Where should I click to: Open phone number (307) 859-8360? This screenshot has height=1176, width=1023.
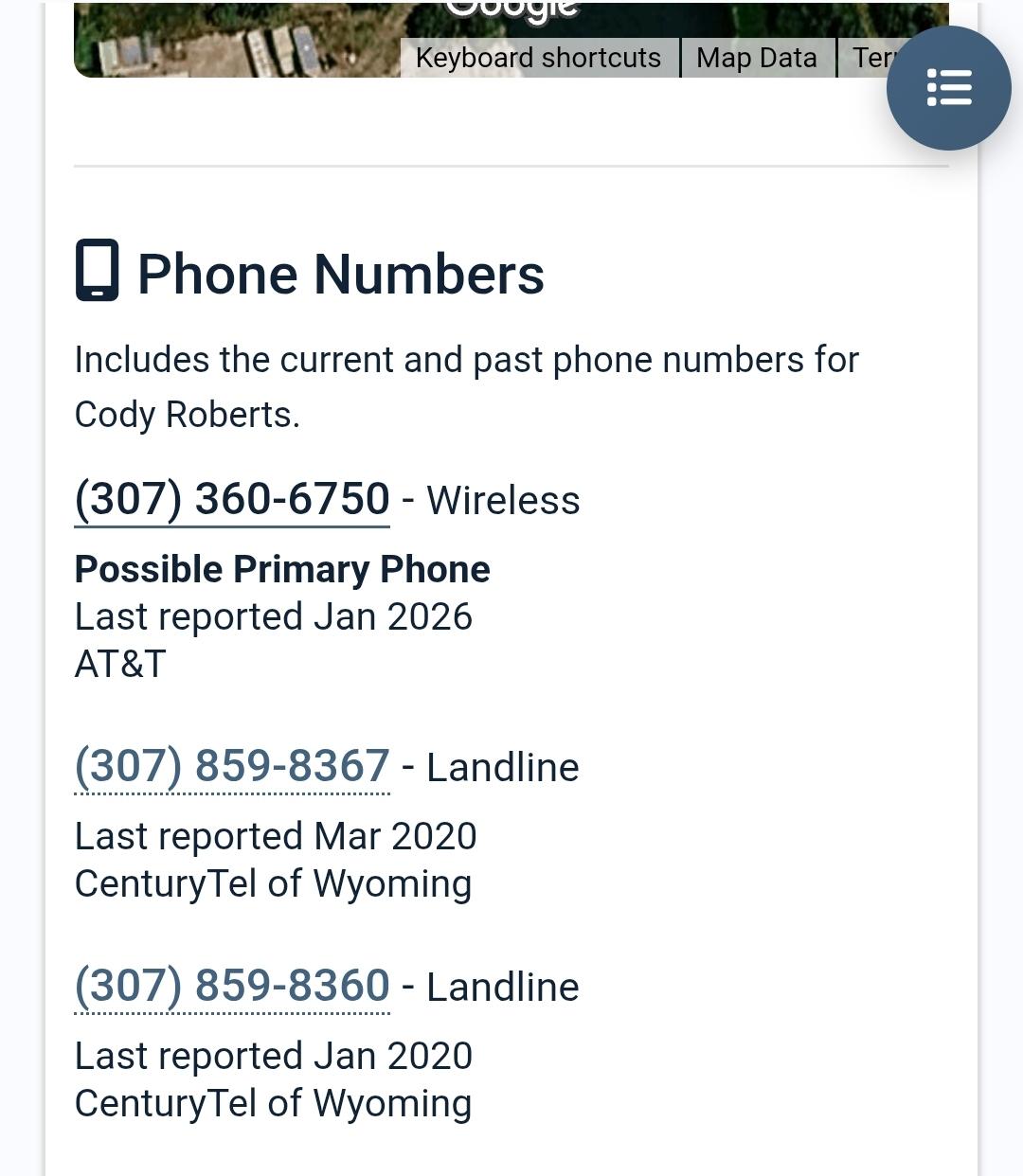(232, 986)
